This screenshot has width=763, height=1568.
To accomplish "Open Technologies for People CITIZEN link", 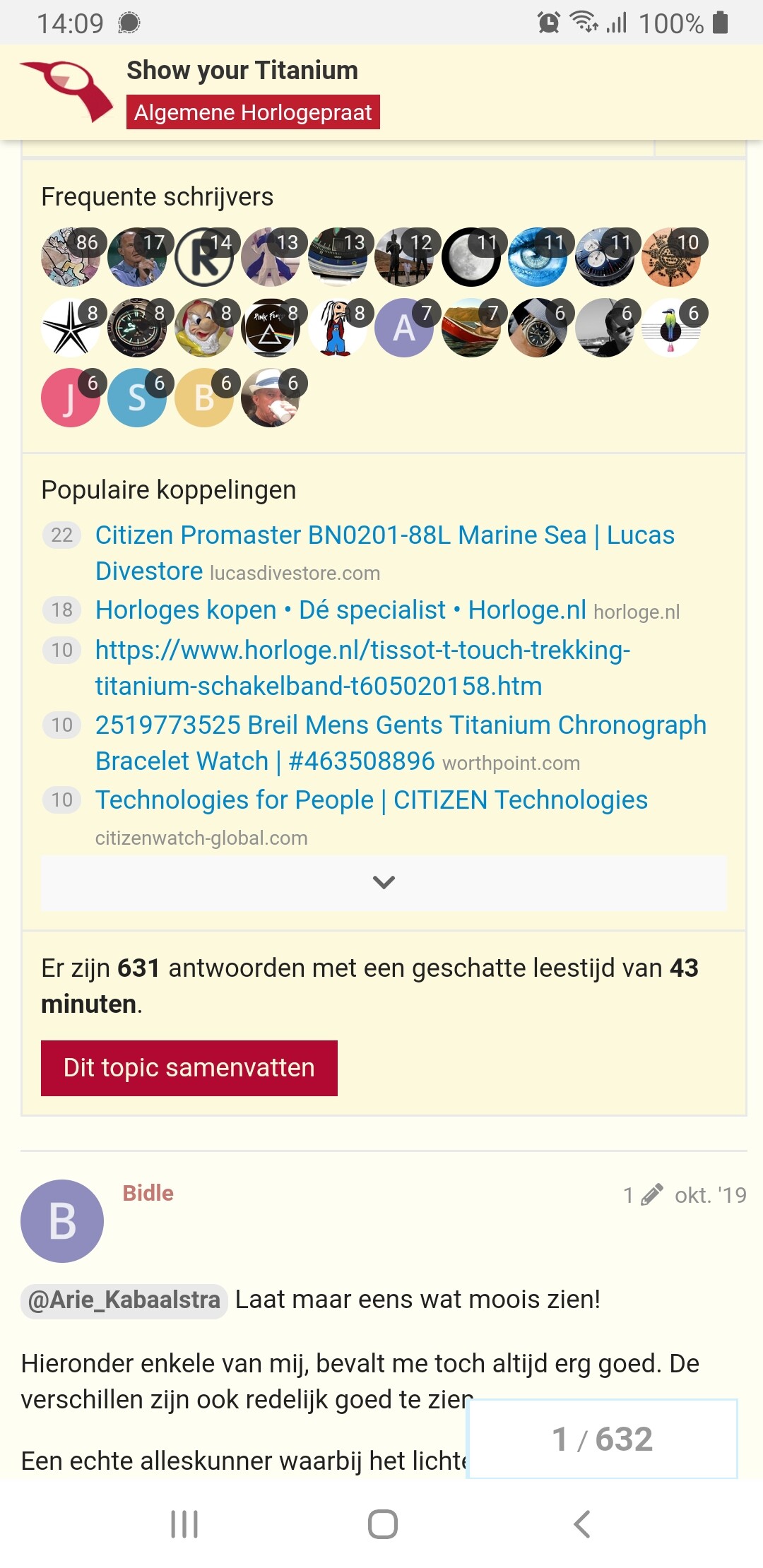I will pyautogui.click(x=371, y=800).
